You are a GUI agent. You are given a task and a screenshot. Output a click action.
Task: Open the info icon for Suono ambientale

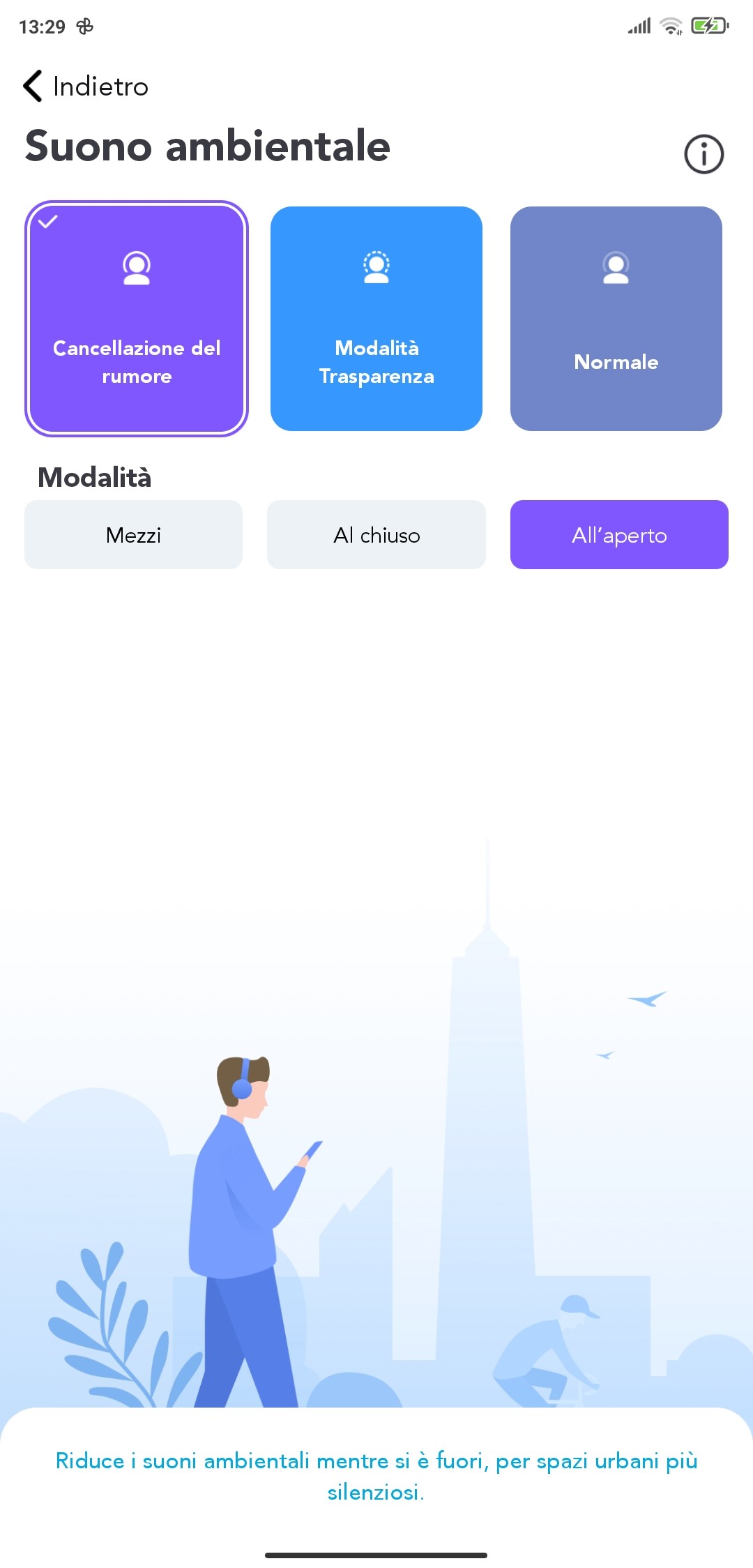(703, 154)
